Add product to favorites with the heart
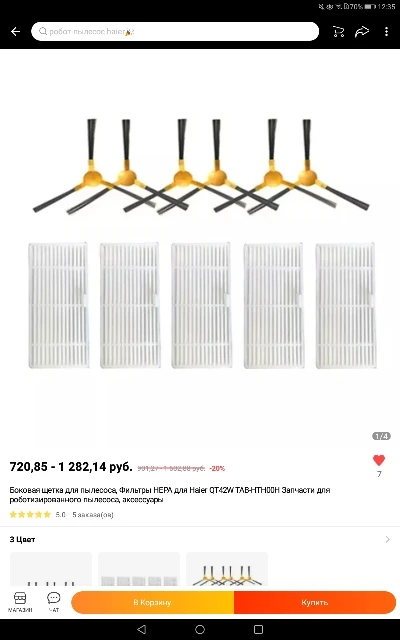 [379, 460]
